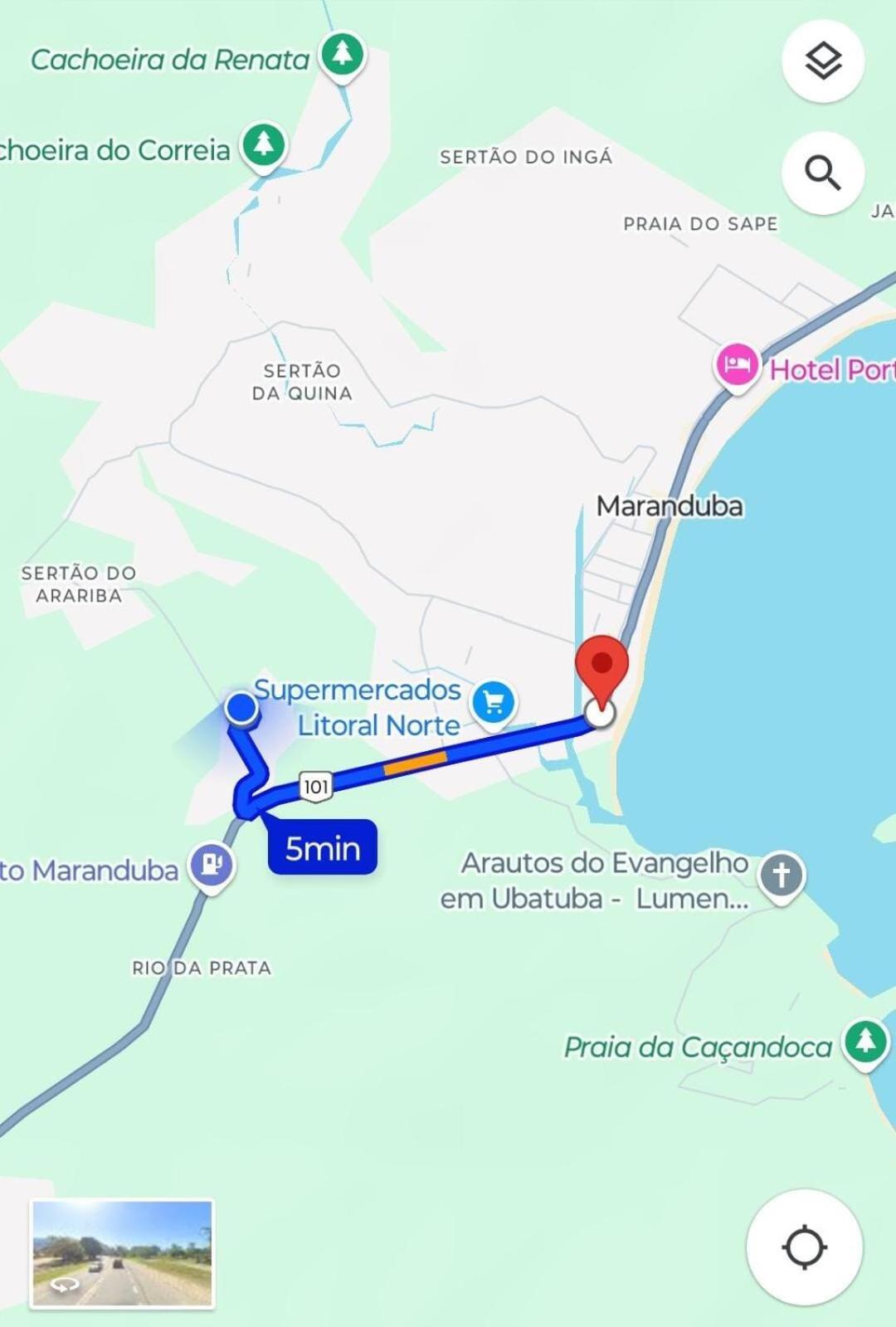Tap the search magnifier button
Screen dimensions: 896x1327
click(822, 173)
